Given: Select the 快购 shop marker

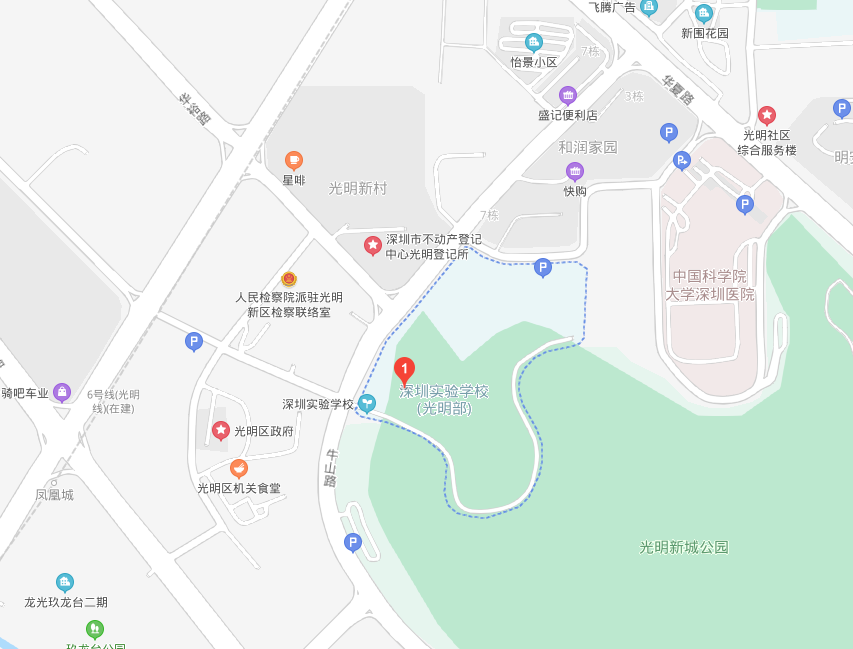Looking at the screenshot, I should pos(575,171).
